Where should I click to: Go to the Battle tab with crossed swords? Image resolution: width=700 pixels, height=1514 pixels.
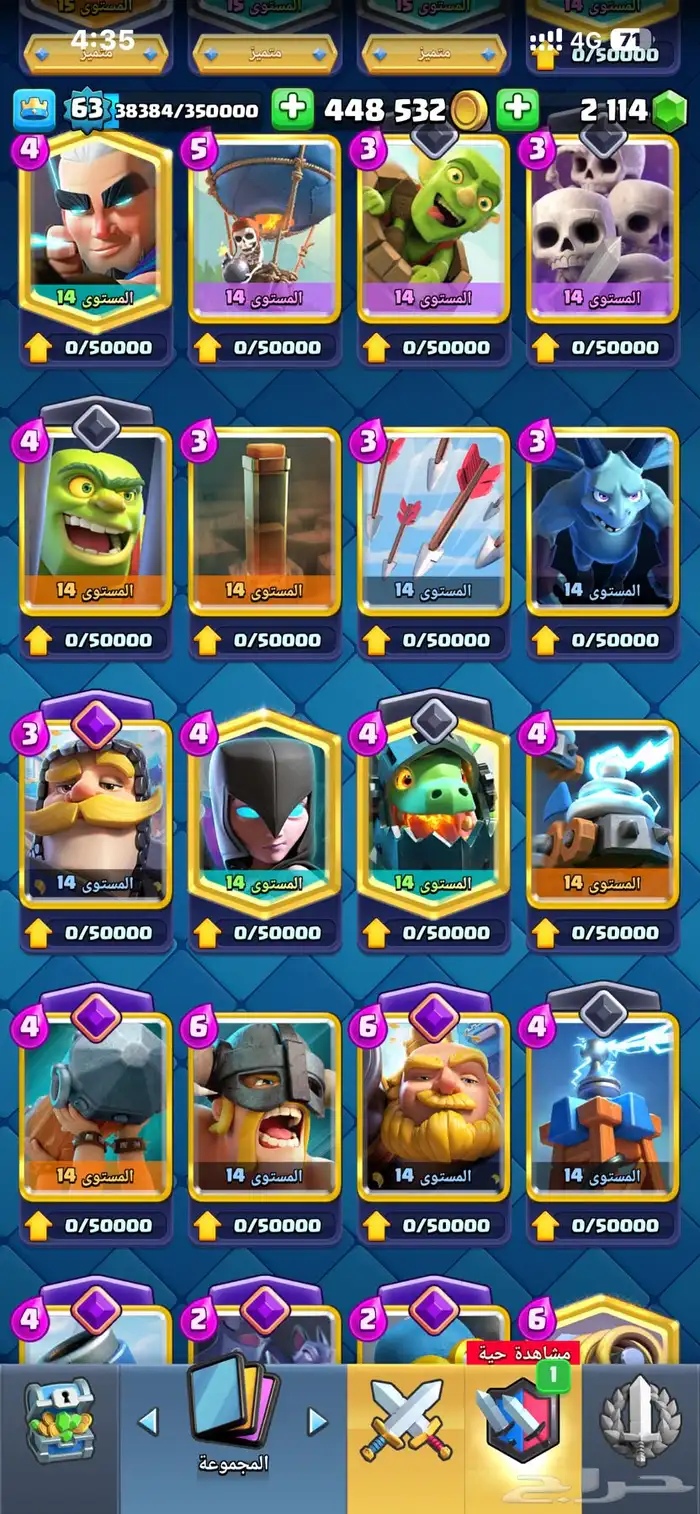(406, 1420)
